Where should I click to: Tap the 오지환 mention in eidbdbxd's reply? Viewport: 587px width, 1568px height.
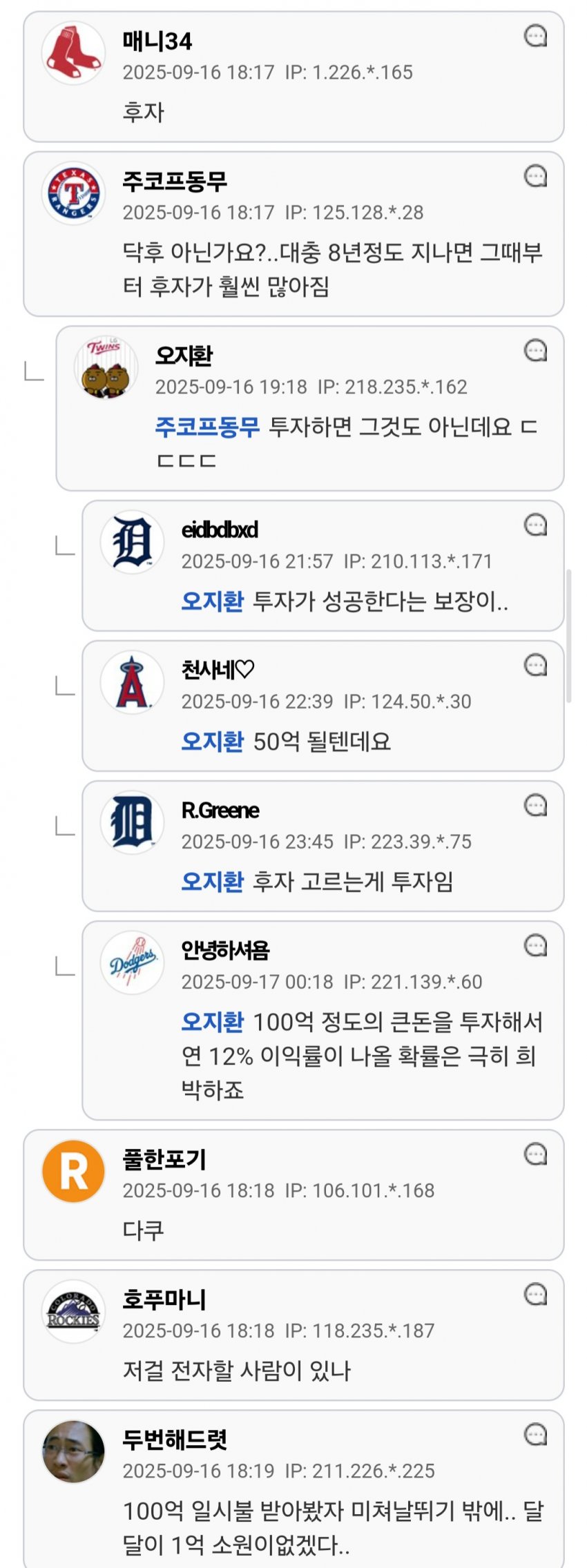[x=212, y=601]
